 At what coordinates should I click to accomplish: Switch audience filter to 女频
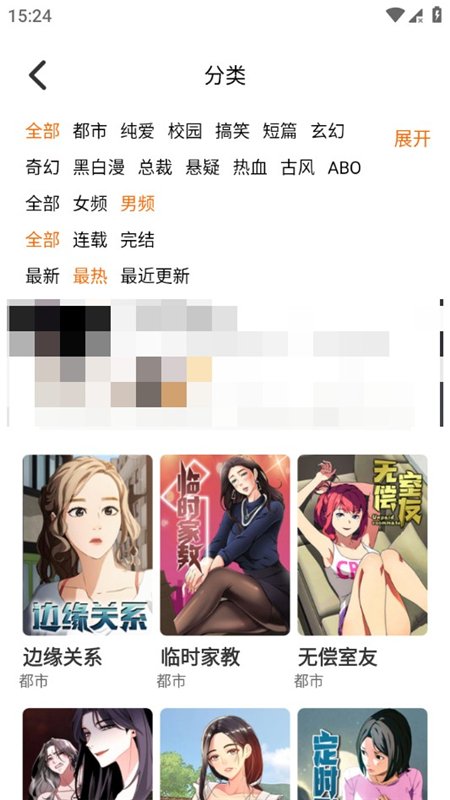coord(90,204)
